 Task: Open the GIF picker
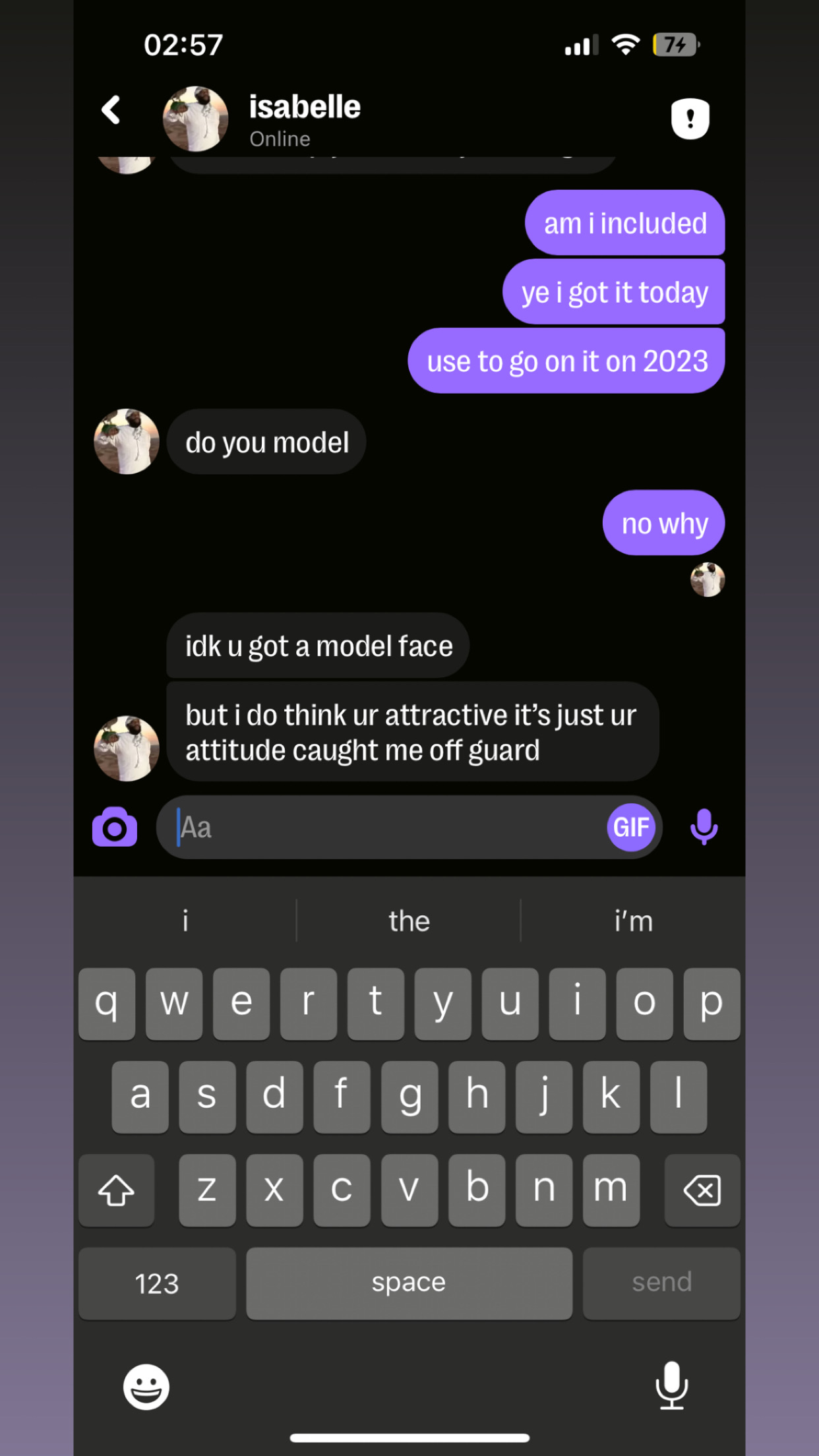click(631, 827)
